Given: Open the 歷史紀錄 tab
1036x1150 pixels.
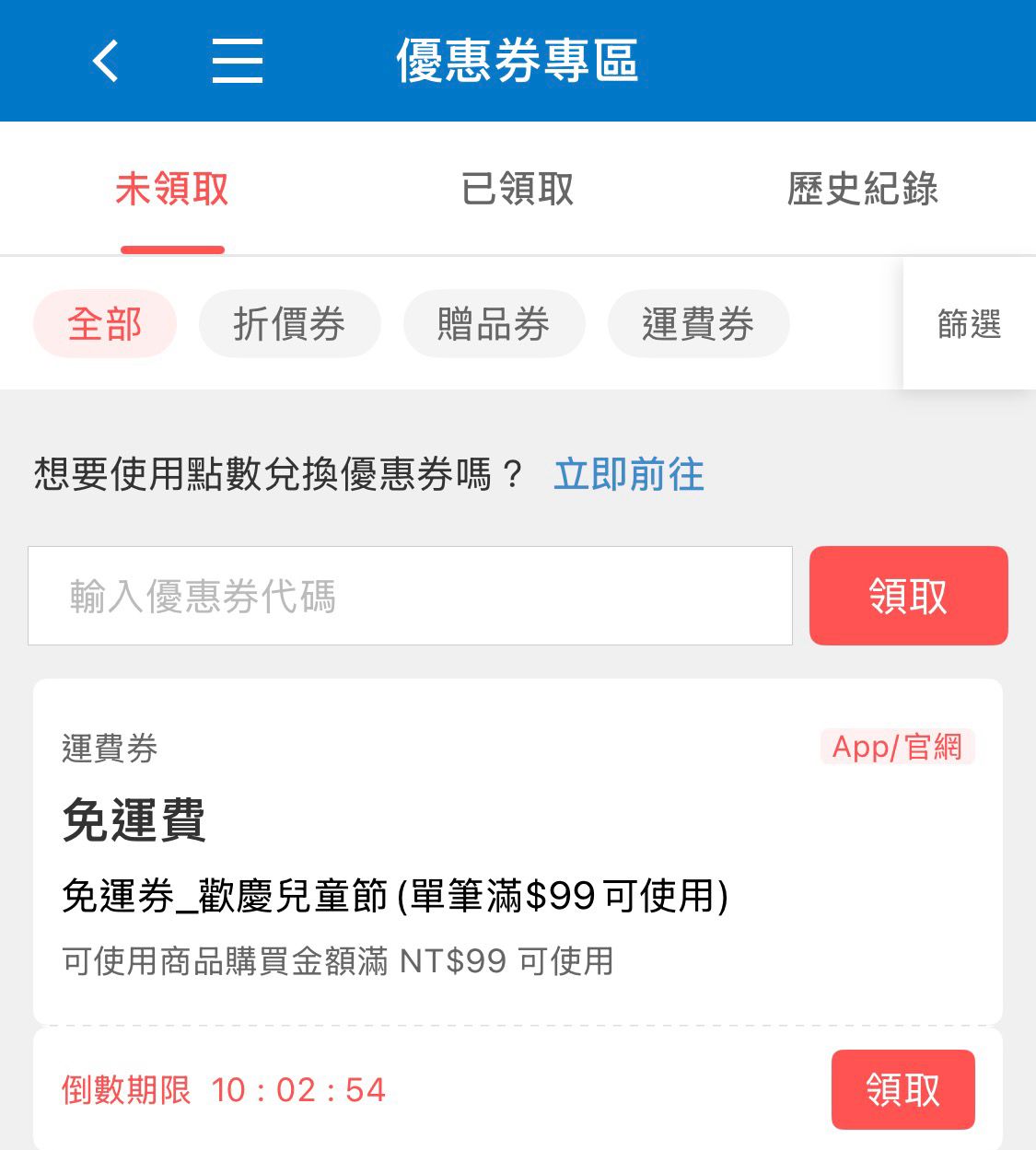Looking at the screenshot, I should coord(862,190).
